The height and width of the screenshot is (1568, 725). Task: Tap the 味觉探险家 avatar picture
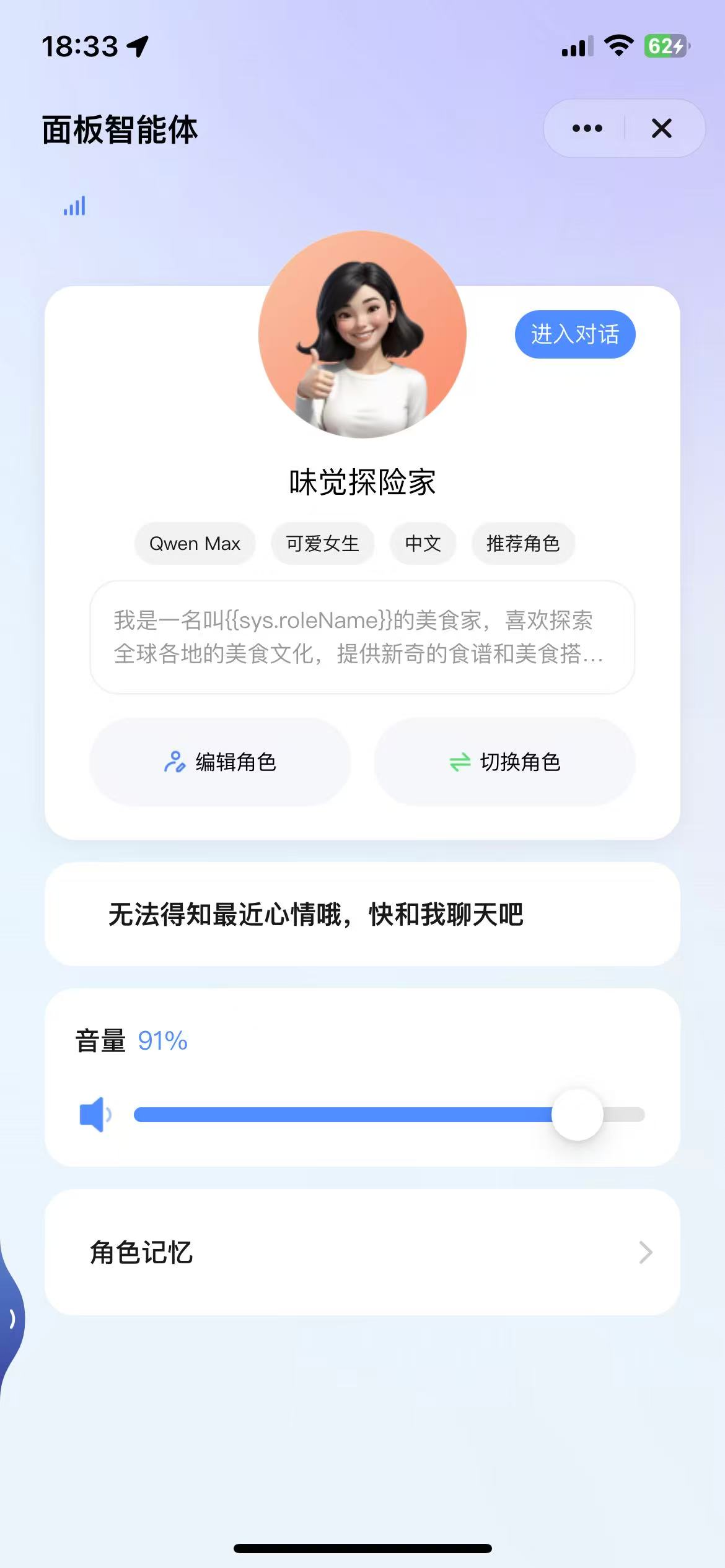[362, 334]
